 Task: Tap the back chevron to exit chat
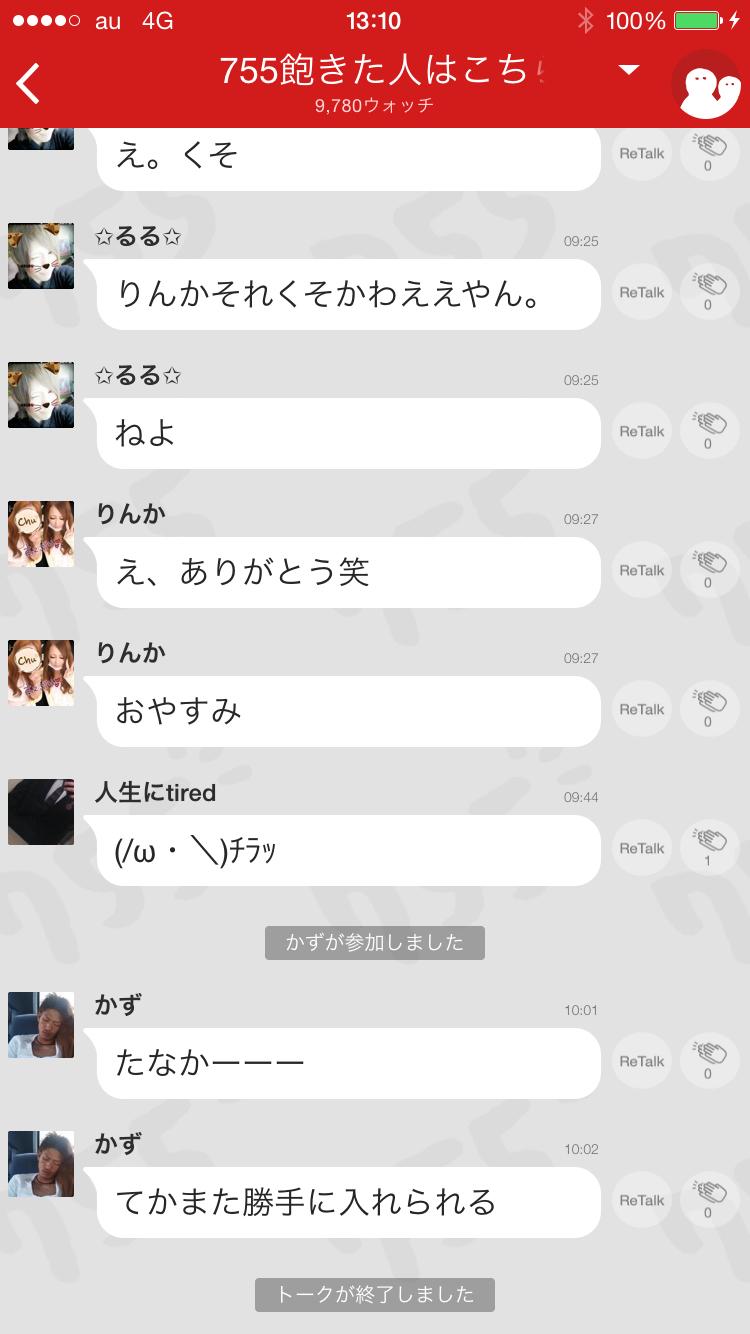(27, 84)
